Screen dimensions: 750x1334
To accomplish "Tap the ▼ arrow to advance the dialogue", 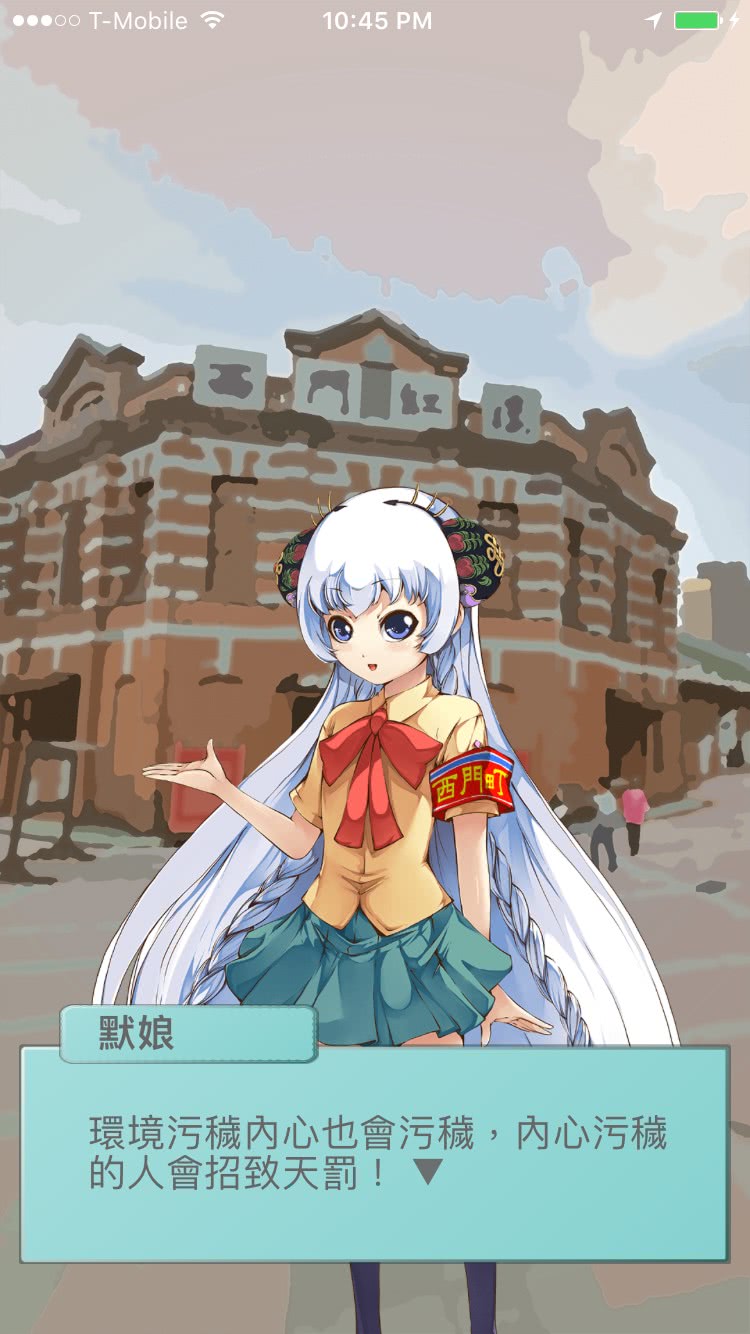I will coord(428,1172).
